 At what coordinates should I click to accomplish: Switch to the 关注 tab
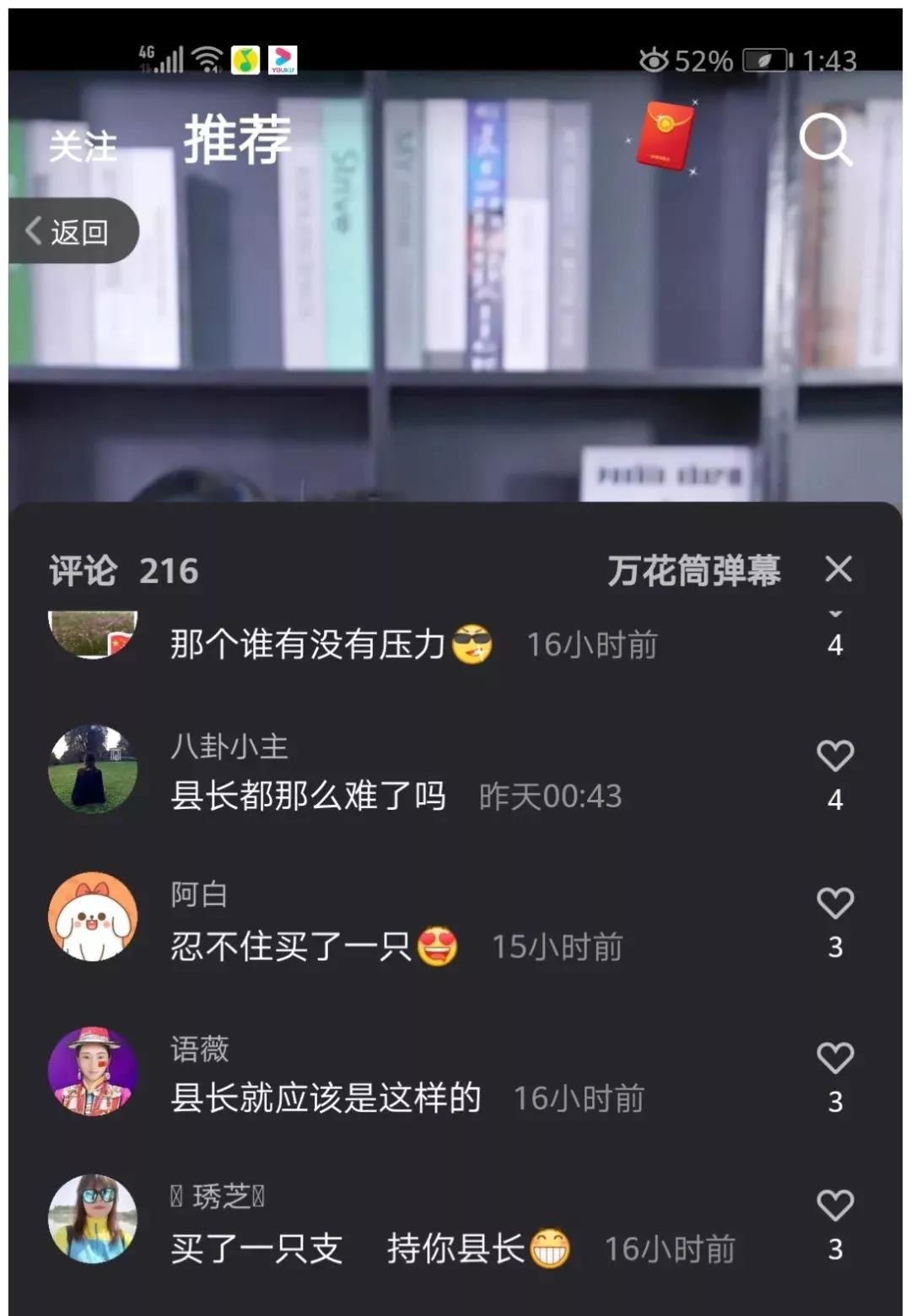point(83,147)
